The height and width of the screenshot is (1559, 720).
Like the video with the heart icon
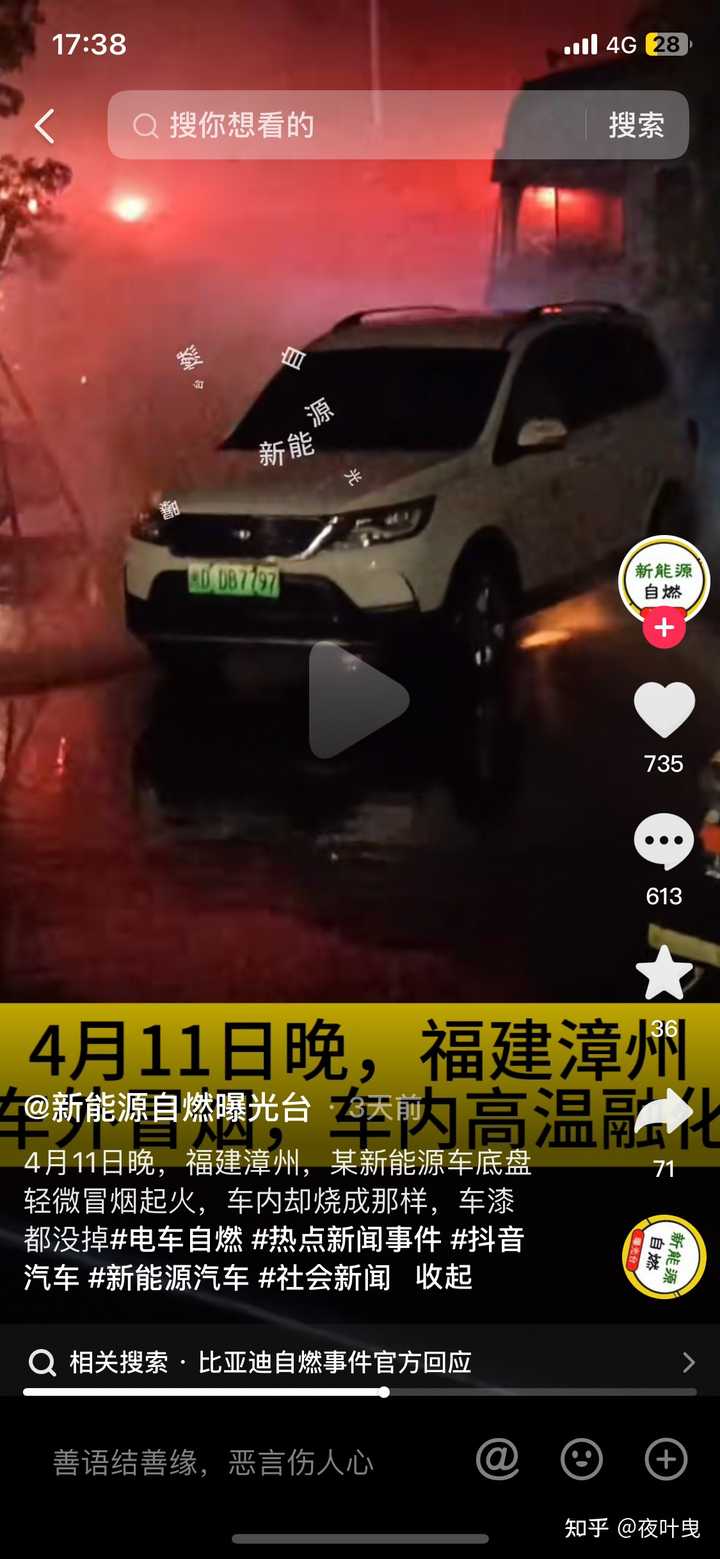point(664,709)
